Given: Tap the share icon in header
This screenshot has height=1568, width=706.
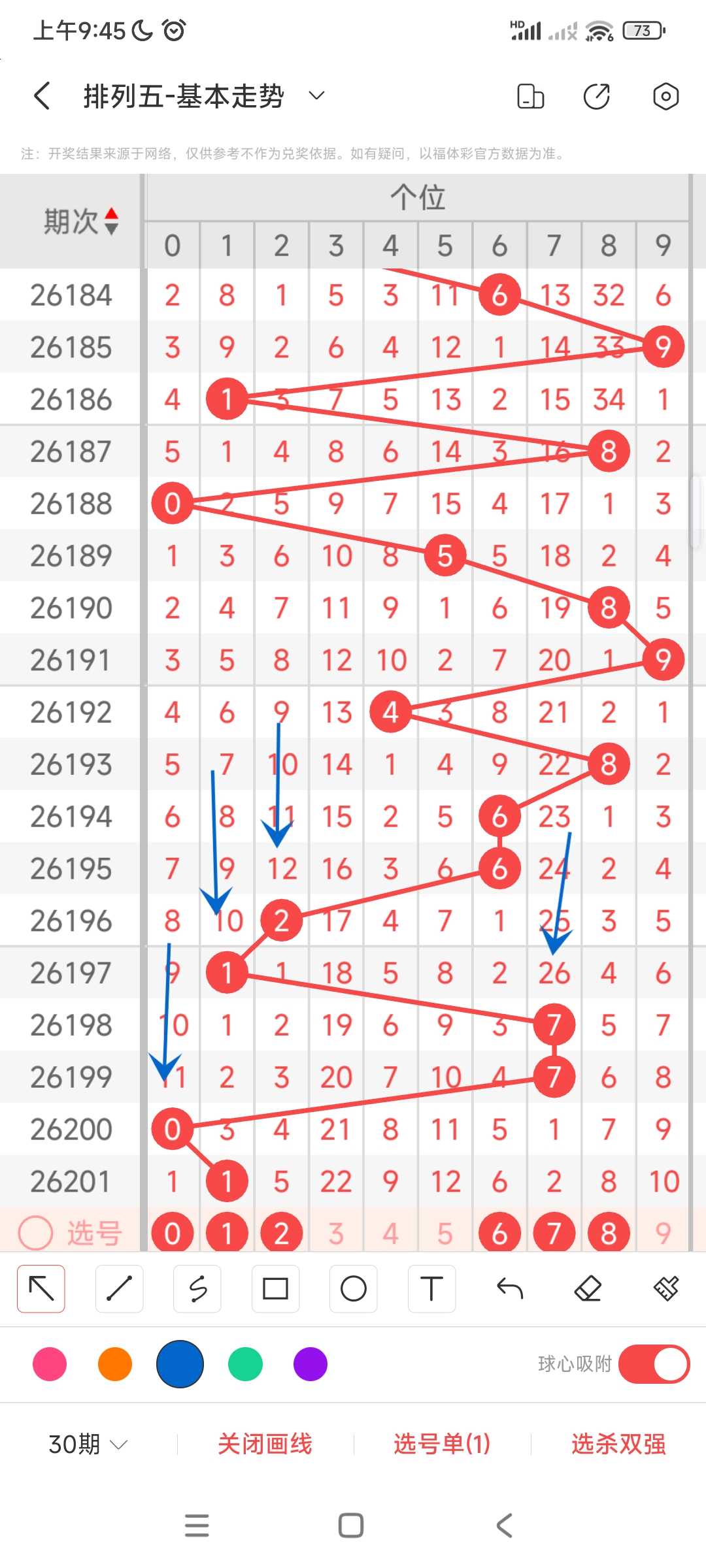Looking at the screenshot, I should (596, 96).
